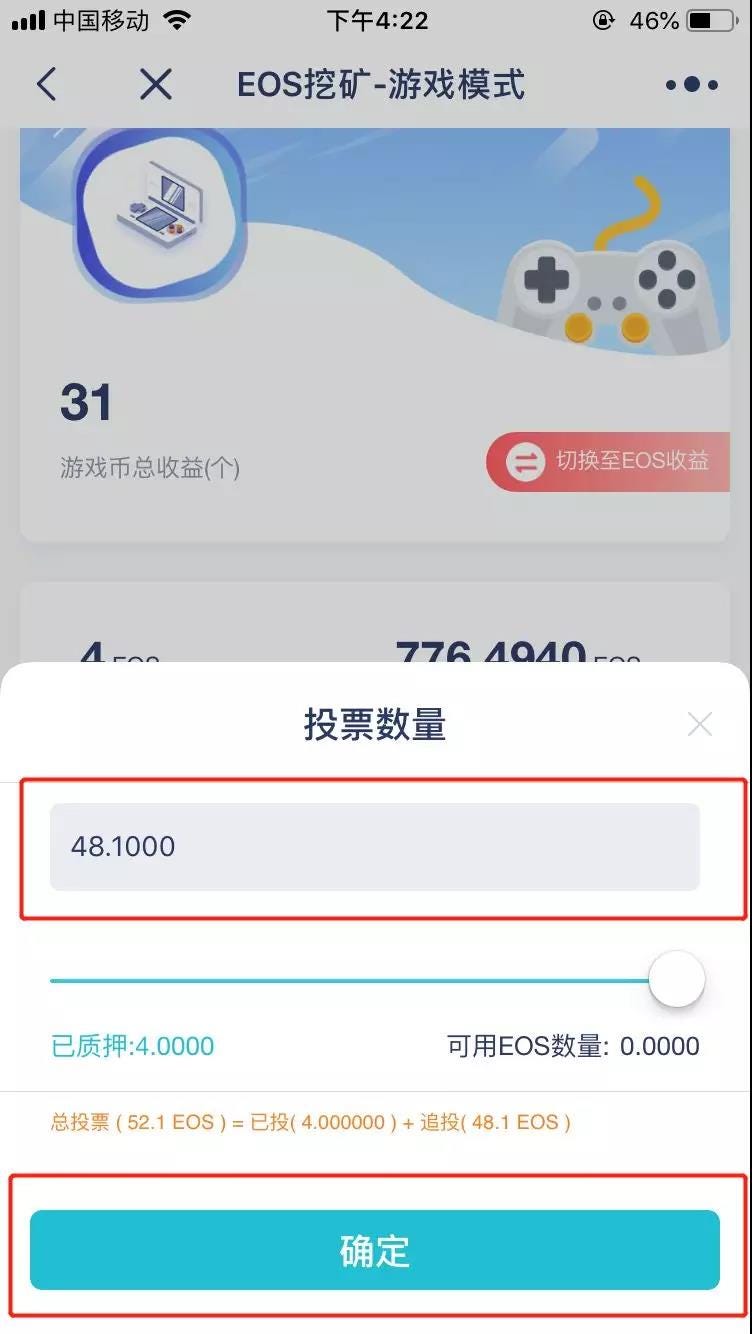Confirm the vote with 确定
The image size is (752, 1334).
(374, 1250)
